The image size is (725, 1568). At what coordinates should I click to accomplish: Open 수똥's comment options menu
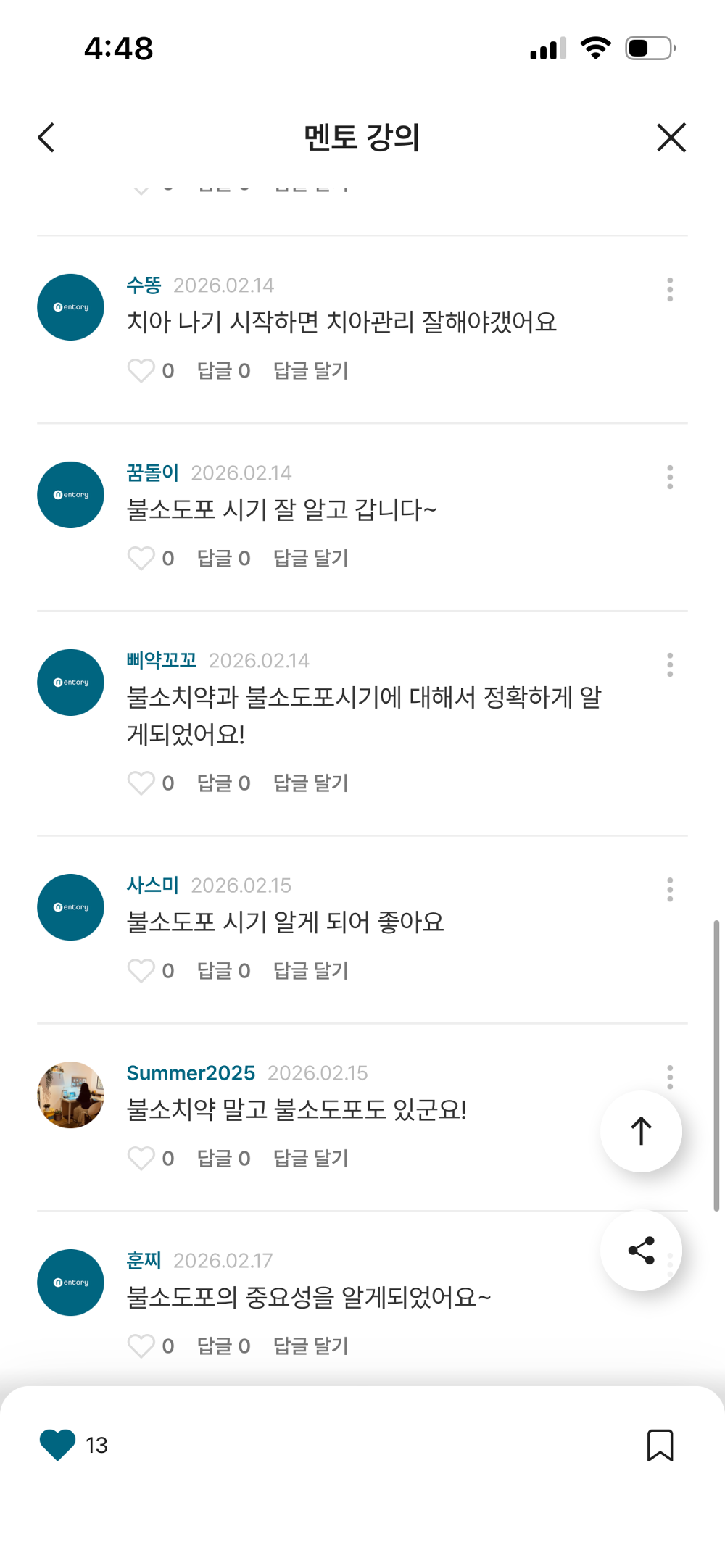(x=669, y=289)
